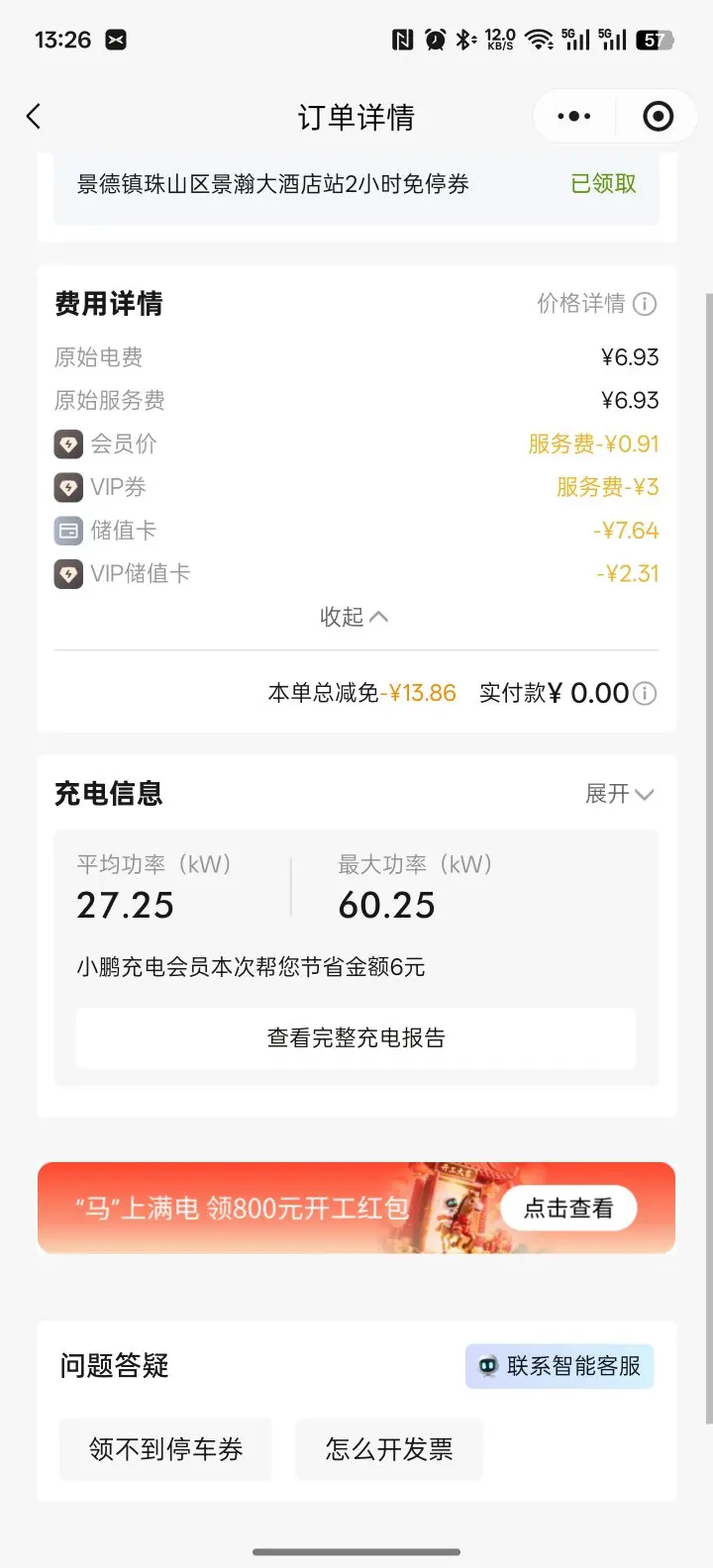713x1568 pixels.
Task: Go back from the order details page
Action: (34, 117)
